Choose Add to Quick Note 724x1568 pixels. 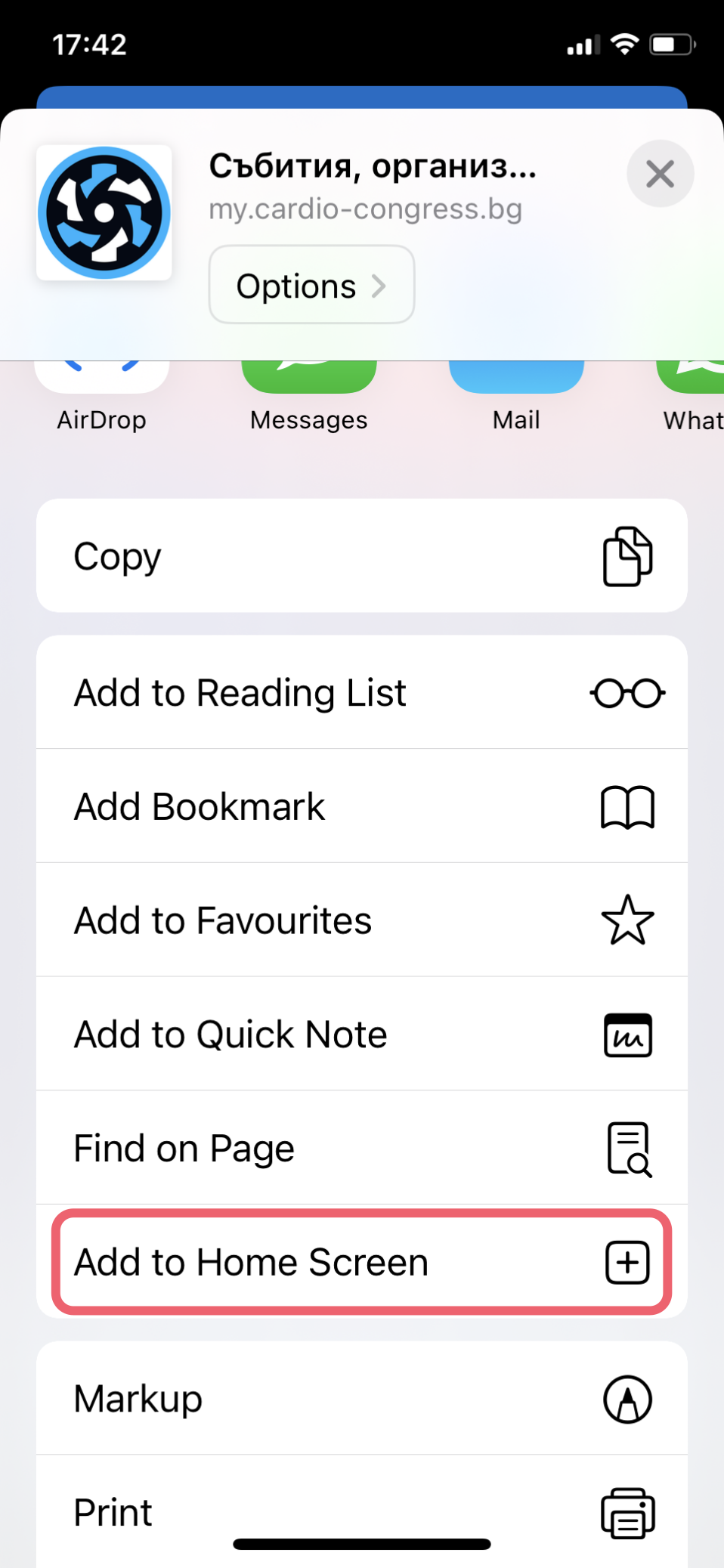[361, 1034]
